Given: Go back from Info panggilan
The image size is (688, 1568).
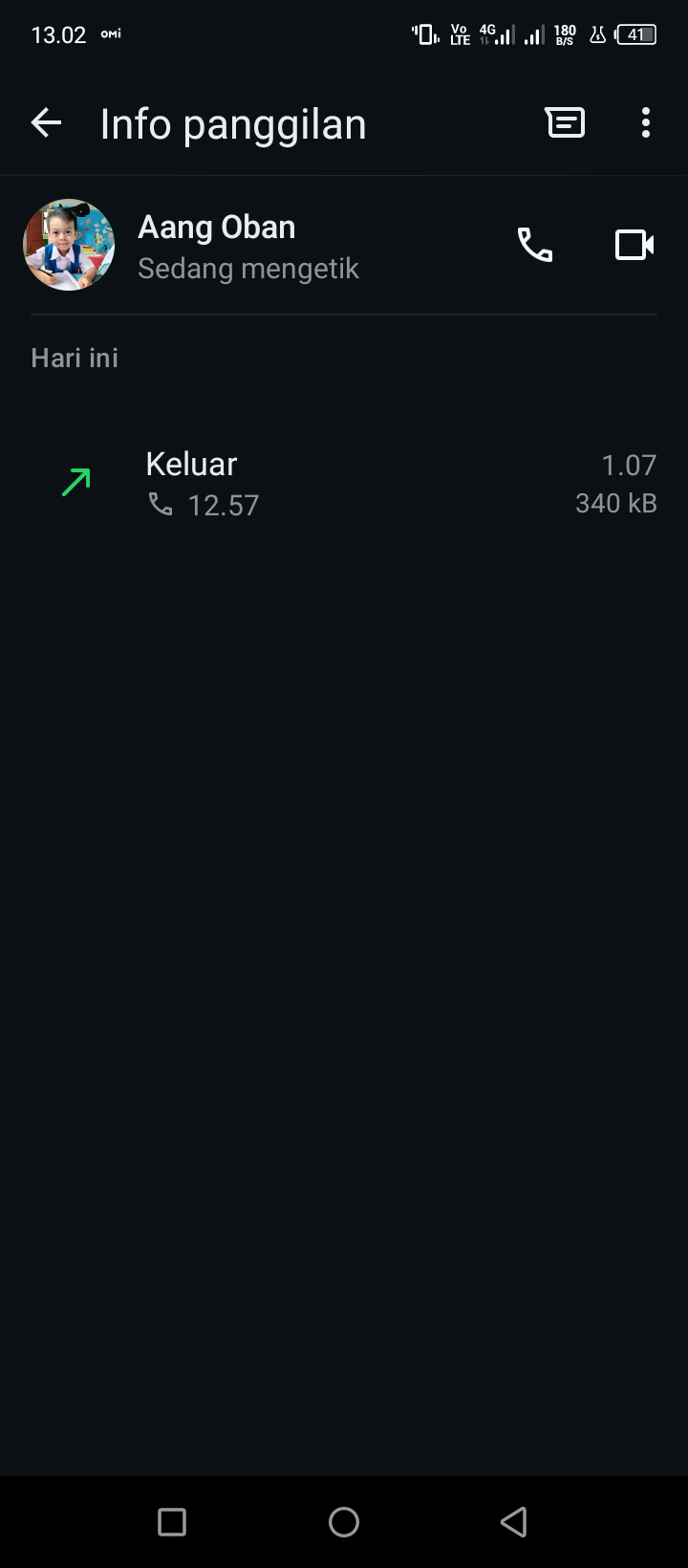Looking at the screenshot, I should pyautogui.click(x=46, y=122).
